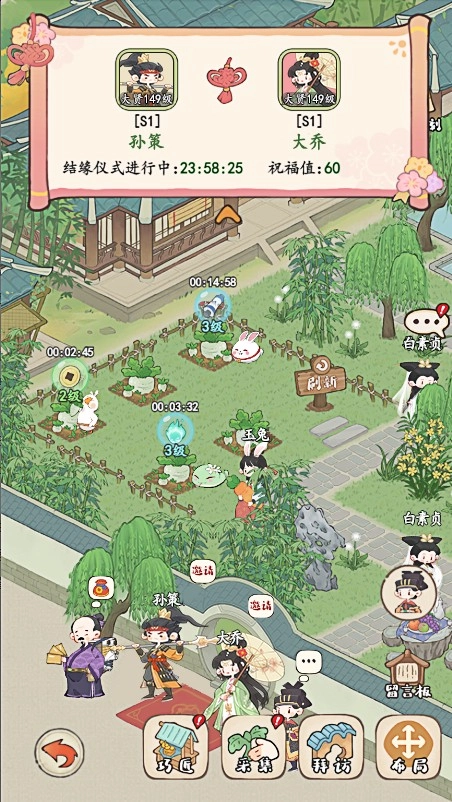Tap the money bag bubble above the merchant

tap(101, 590)
